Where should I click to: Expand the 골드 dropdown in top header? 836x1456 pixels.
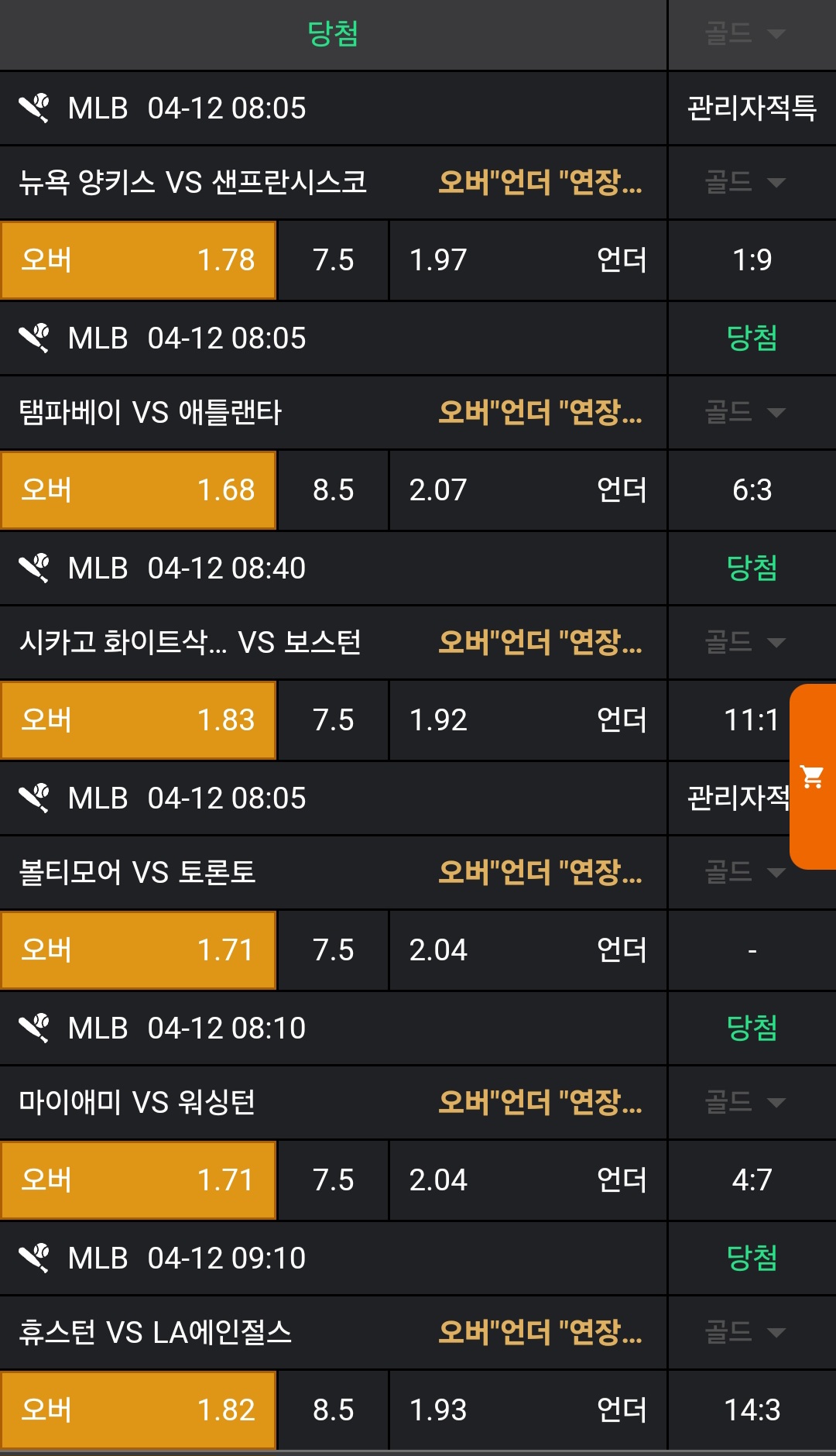(745, 33)
